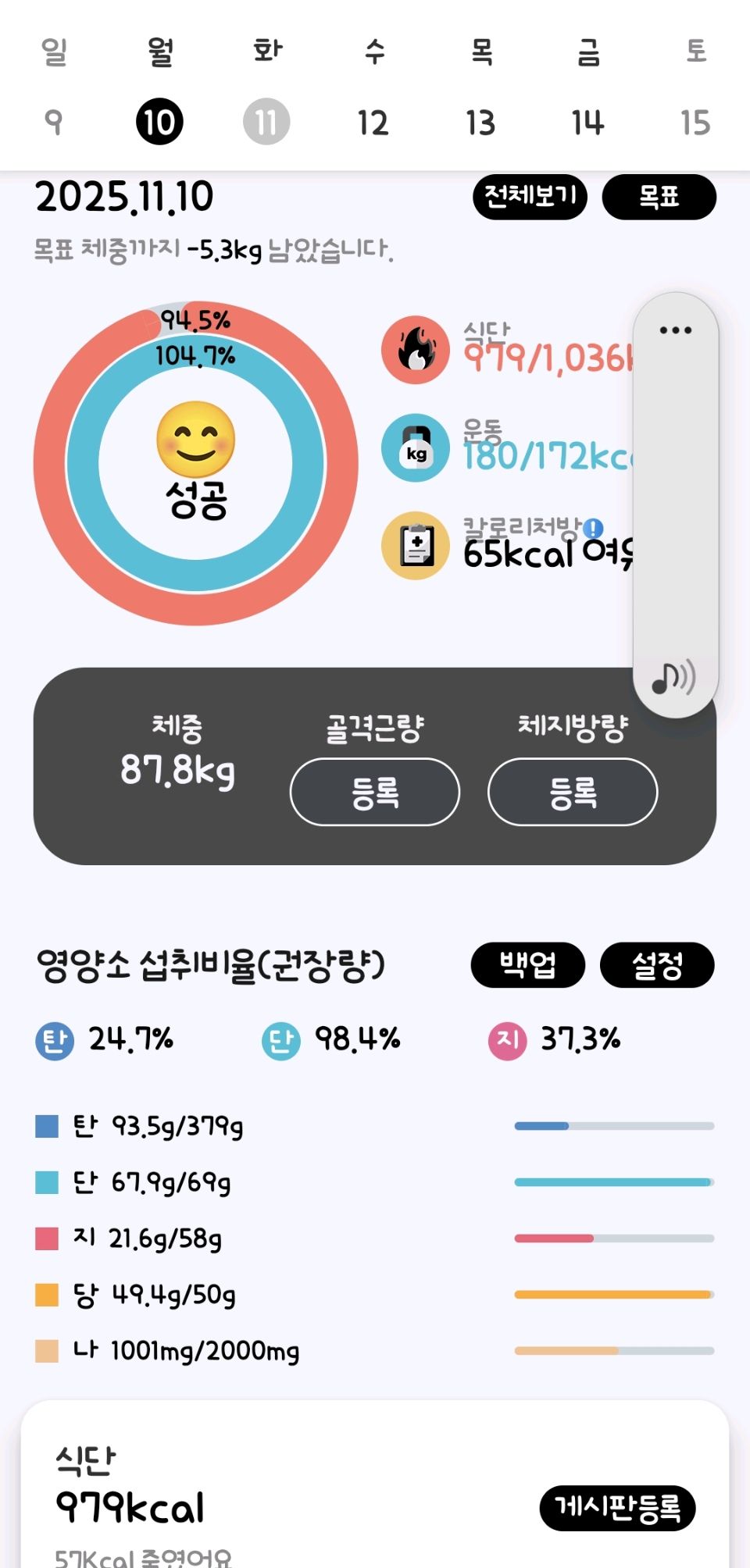Select Wednesday the 12th
This screenshot has height=1568, width=750.
tap(373, 123)
